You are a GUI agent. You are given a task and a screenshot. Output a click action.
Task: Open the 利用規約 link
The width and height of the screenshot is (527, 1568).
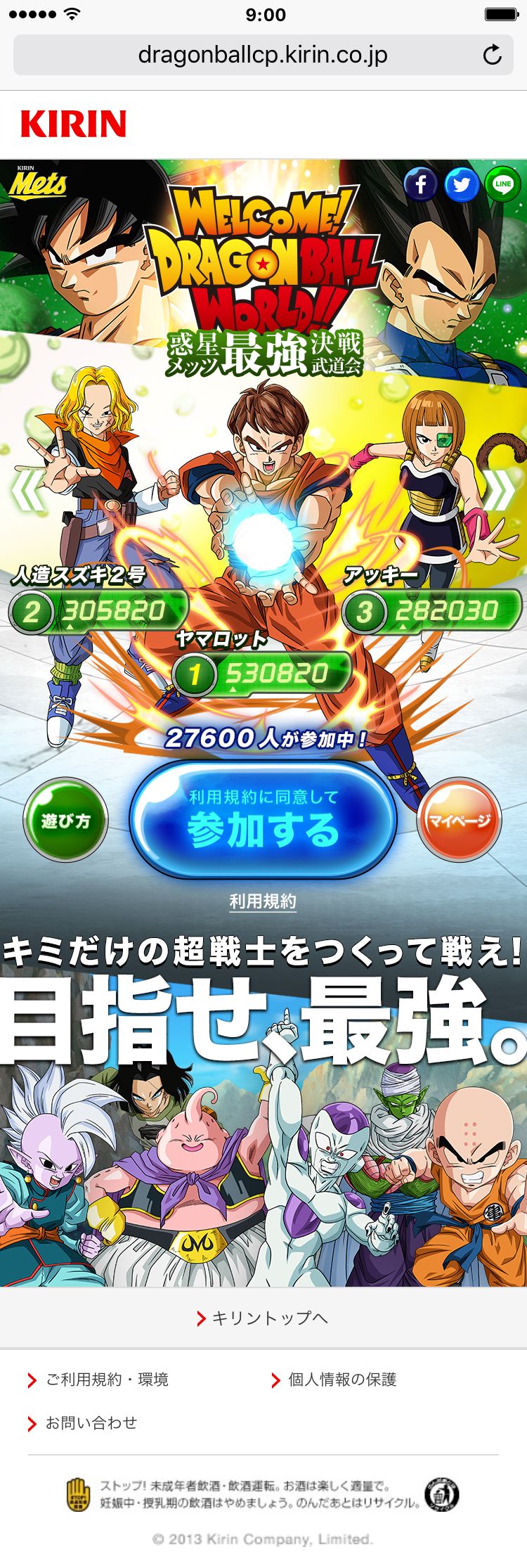point(263,901)
